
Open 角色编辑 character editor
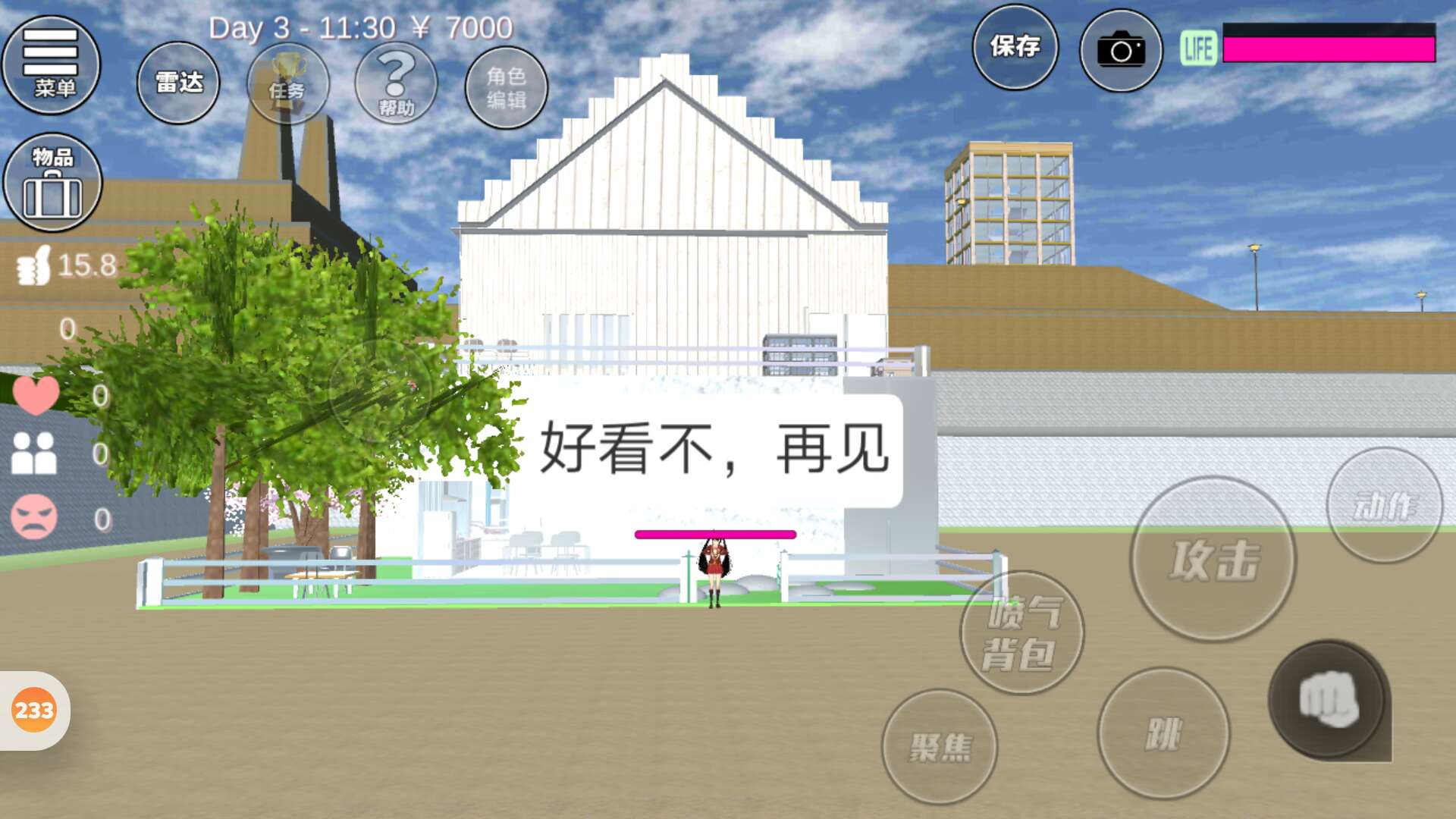506,87
